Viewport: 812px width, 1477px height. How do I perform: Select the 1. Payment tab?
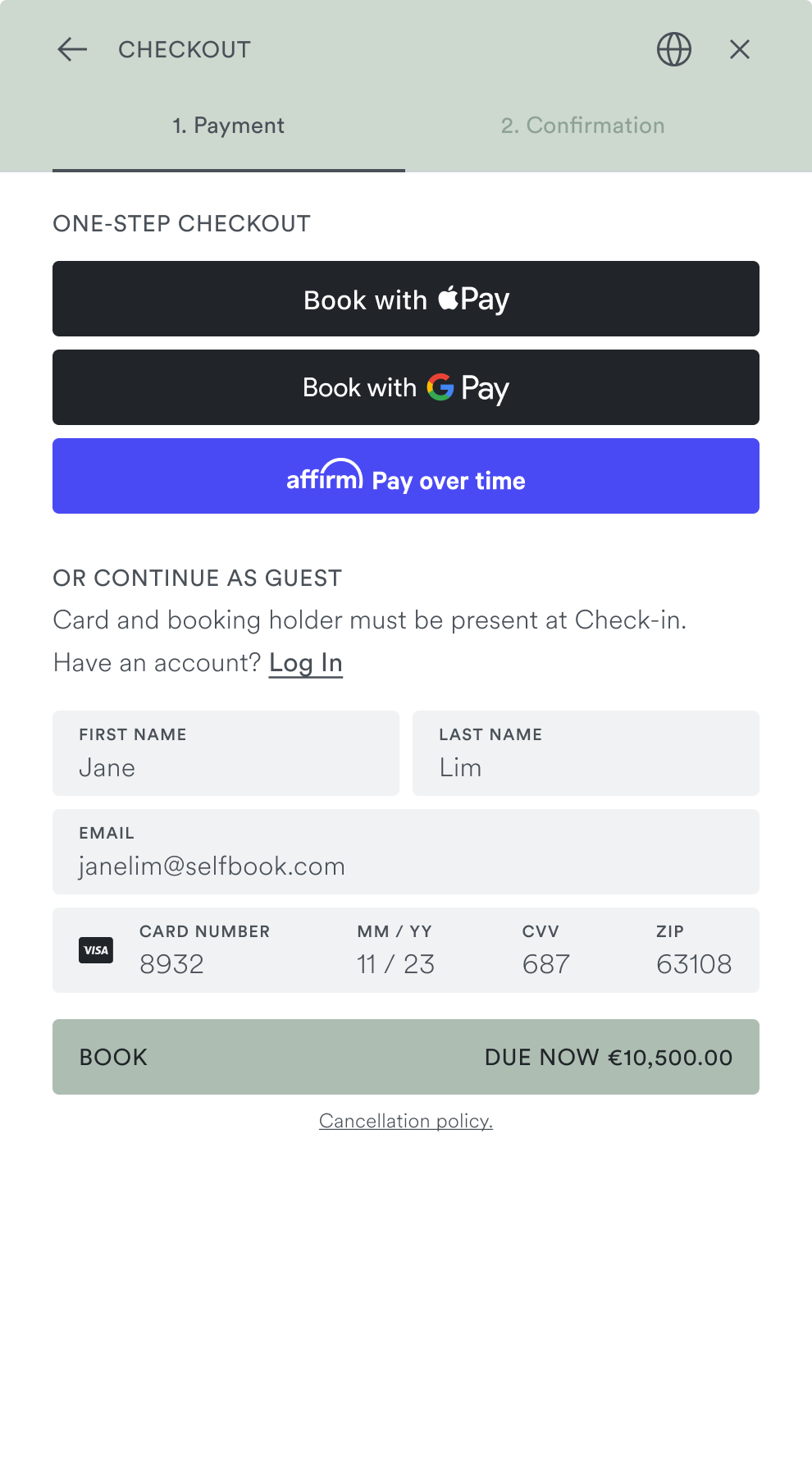[228, 126]
